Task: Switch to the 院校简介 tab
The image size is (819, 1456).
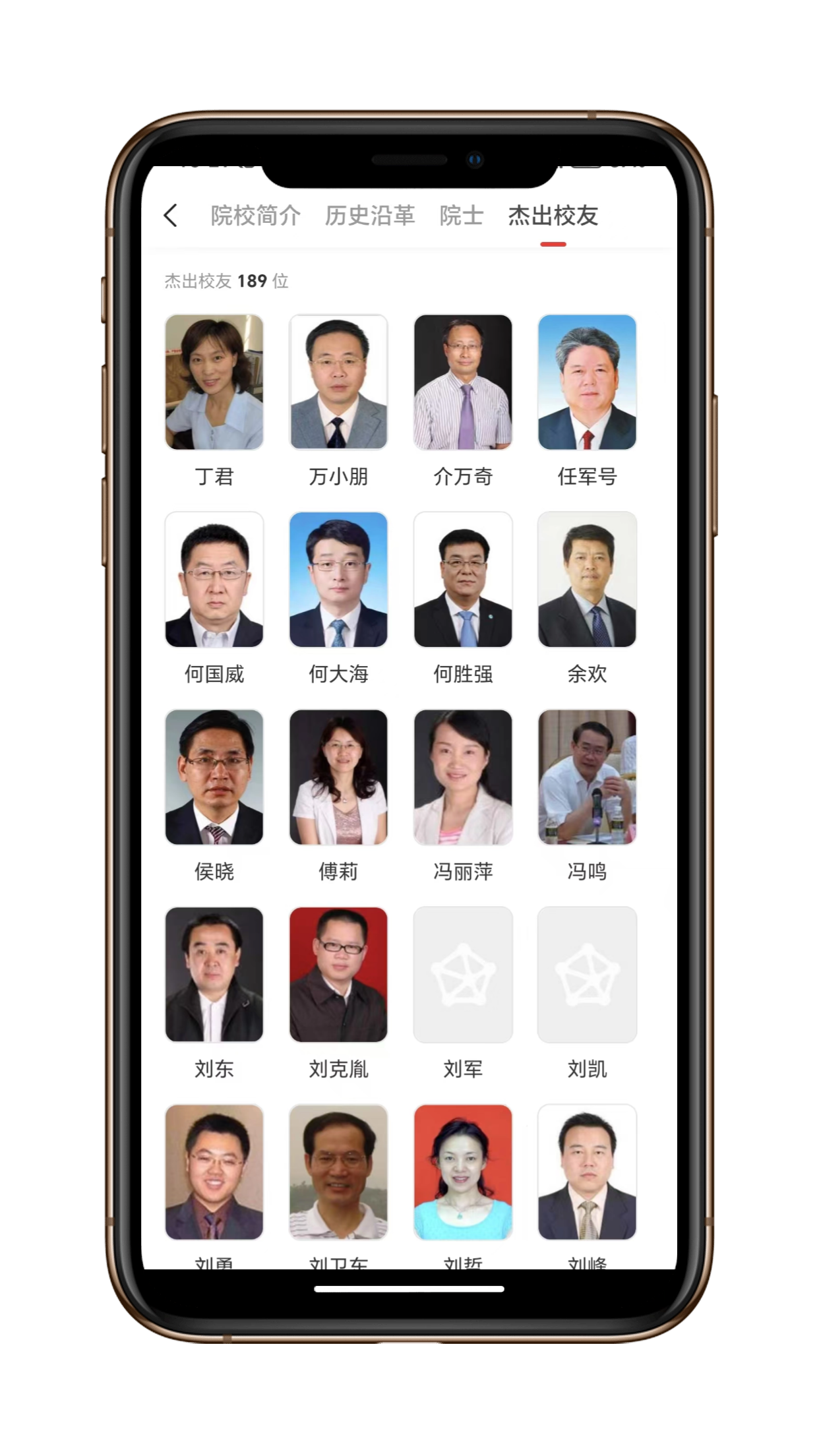Action: [255, 216]
